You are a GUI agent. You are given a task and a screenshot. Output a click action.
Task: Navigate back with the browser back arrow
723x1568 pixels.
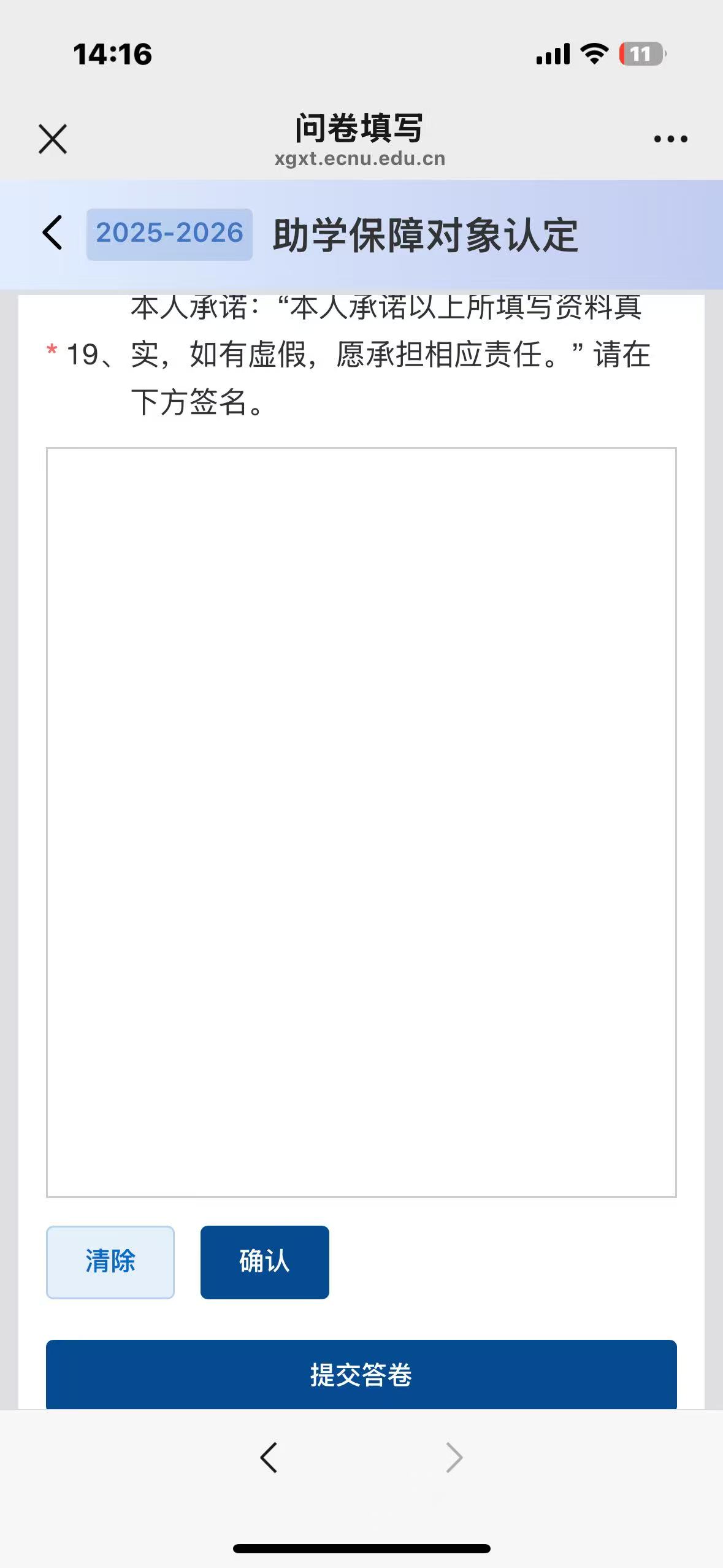click(269, 1458)
